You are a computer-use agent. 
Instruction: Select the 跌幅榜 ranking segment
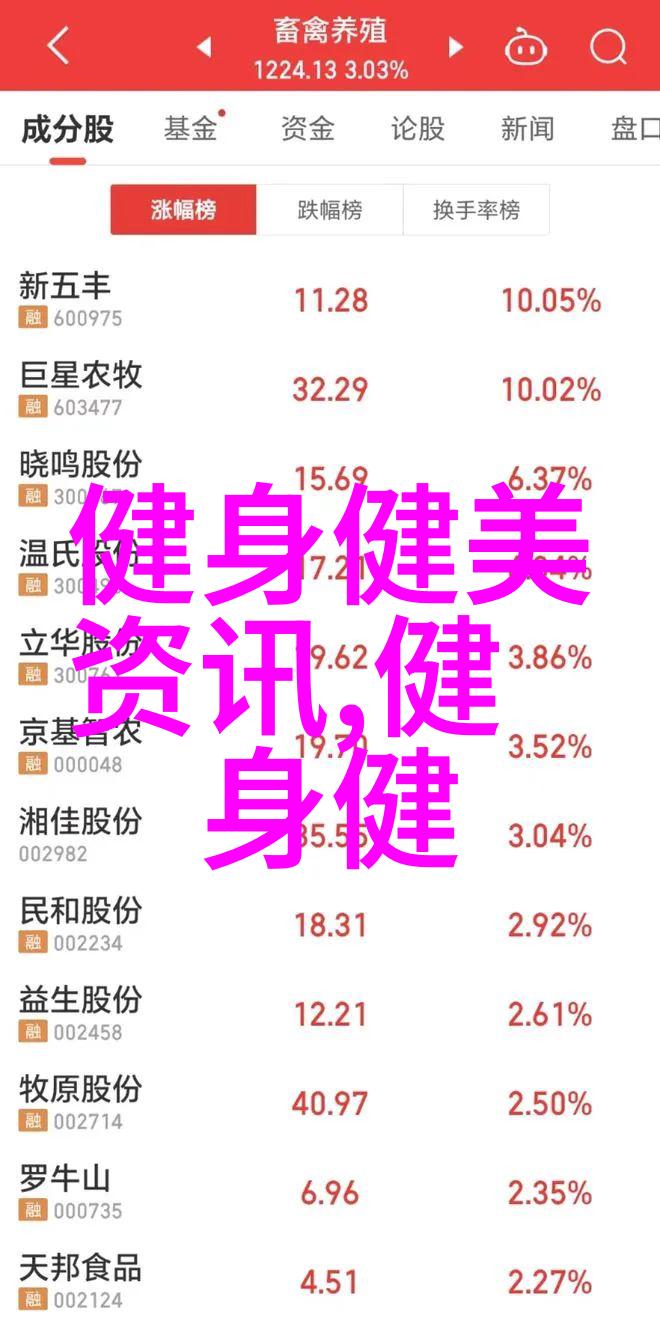330,210
